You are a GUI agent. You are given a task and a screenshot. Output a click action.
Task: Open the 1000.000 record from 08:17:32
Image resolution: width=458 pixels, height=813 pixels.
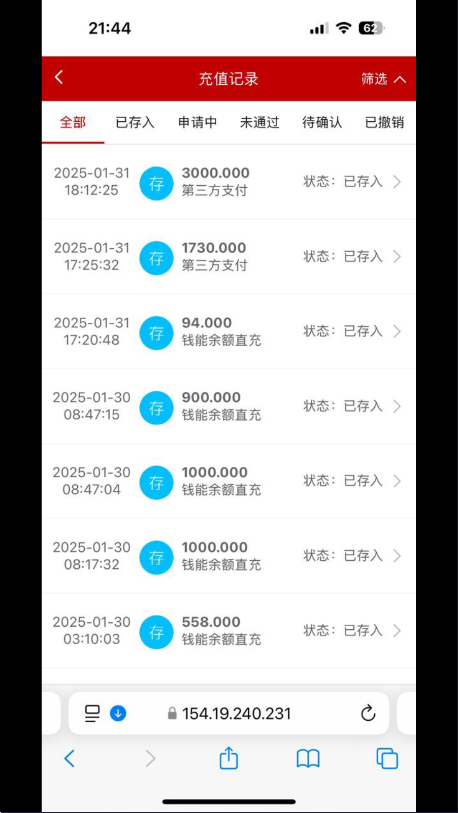coord(229,556)
